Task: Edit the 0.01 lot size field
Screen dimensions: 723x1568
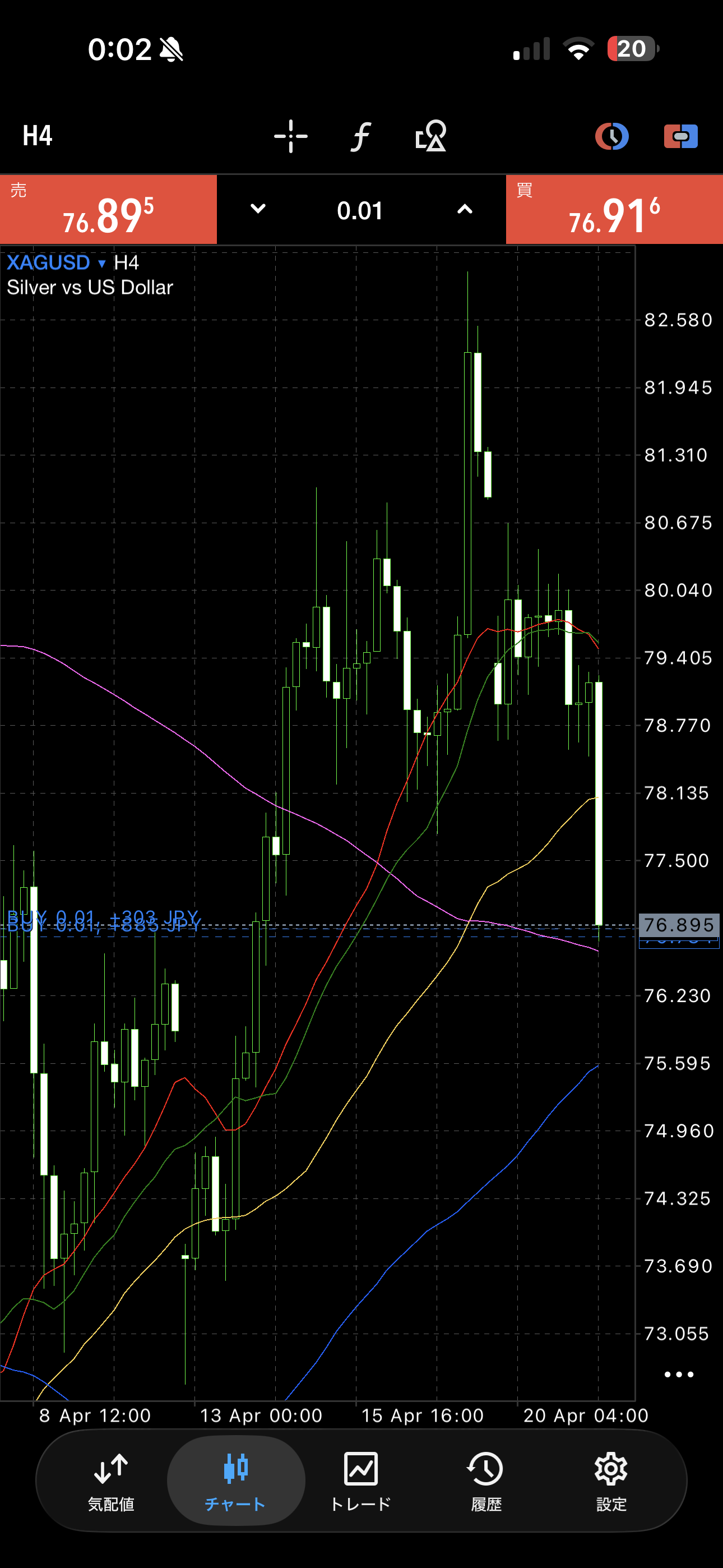Action: click(360, 211)
